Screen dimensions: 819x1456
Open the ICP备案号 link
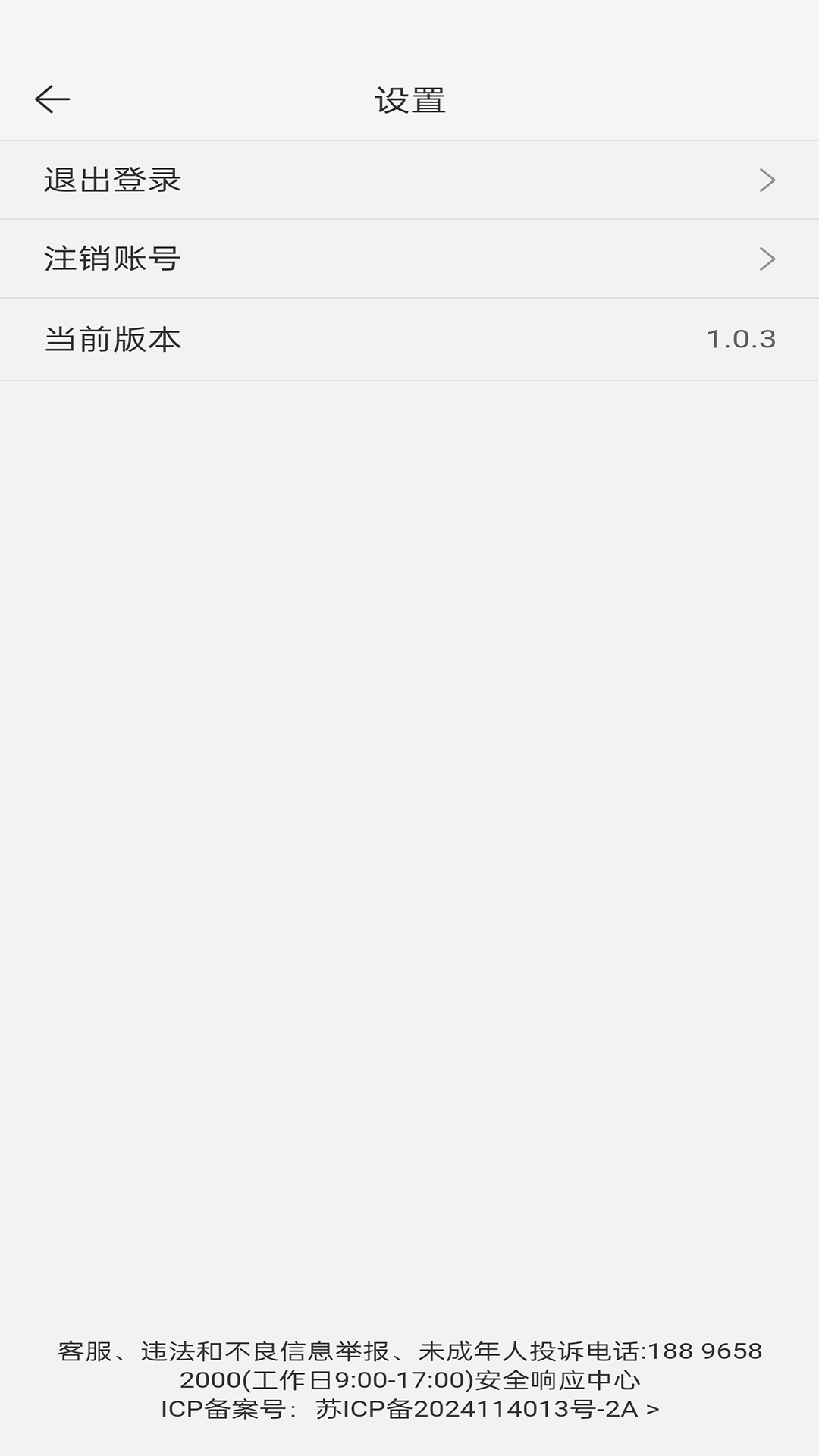pyautogui.click(x=409, y=1409)
